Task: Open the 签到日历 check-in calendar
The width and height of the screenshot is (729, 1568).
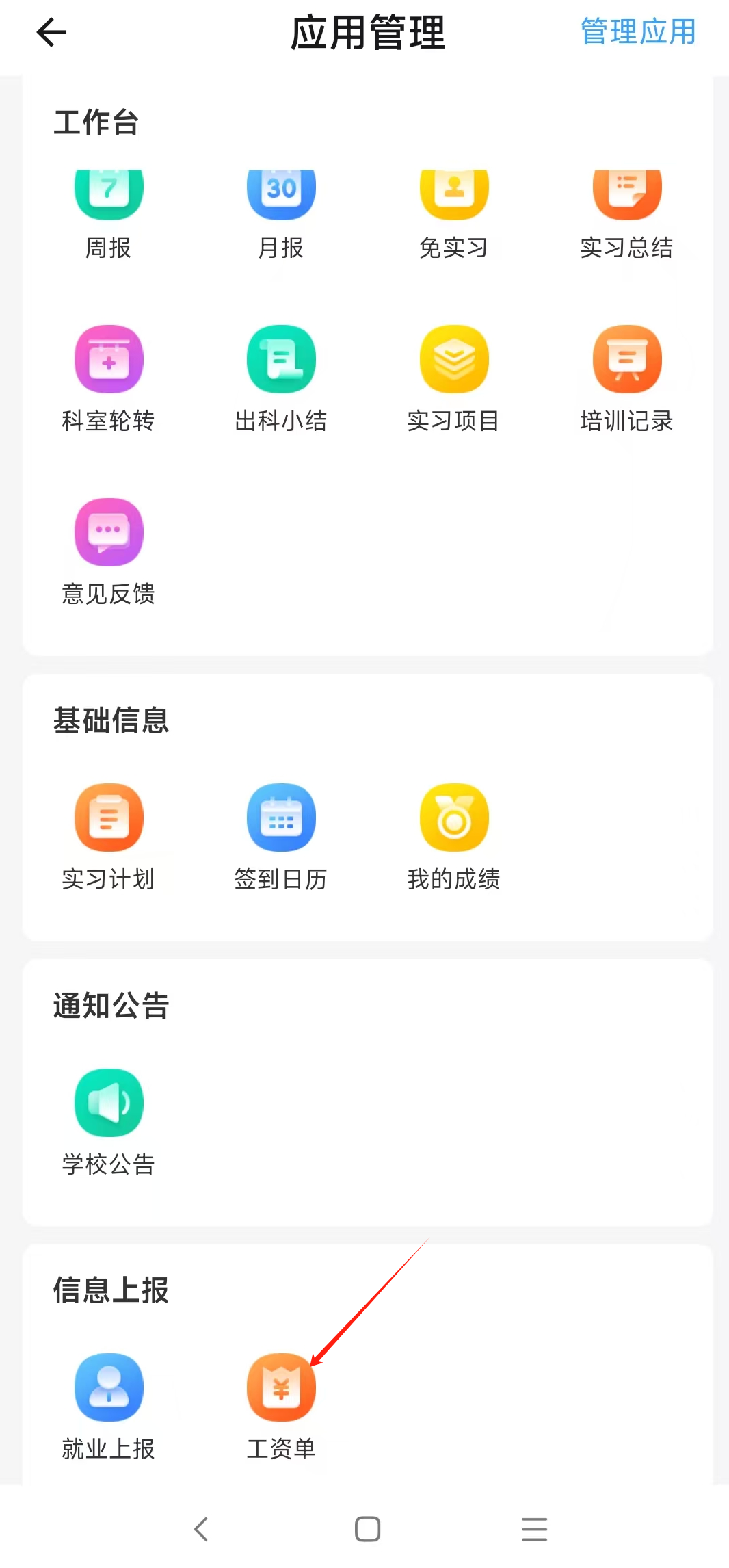Action: click(281, 818)
